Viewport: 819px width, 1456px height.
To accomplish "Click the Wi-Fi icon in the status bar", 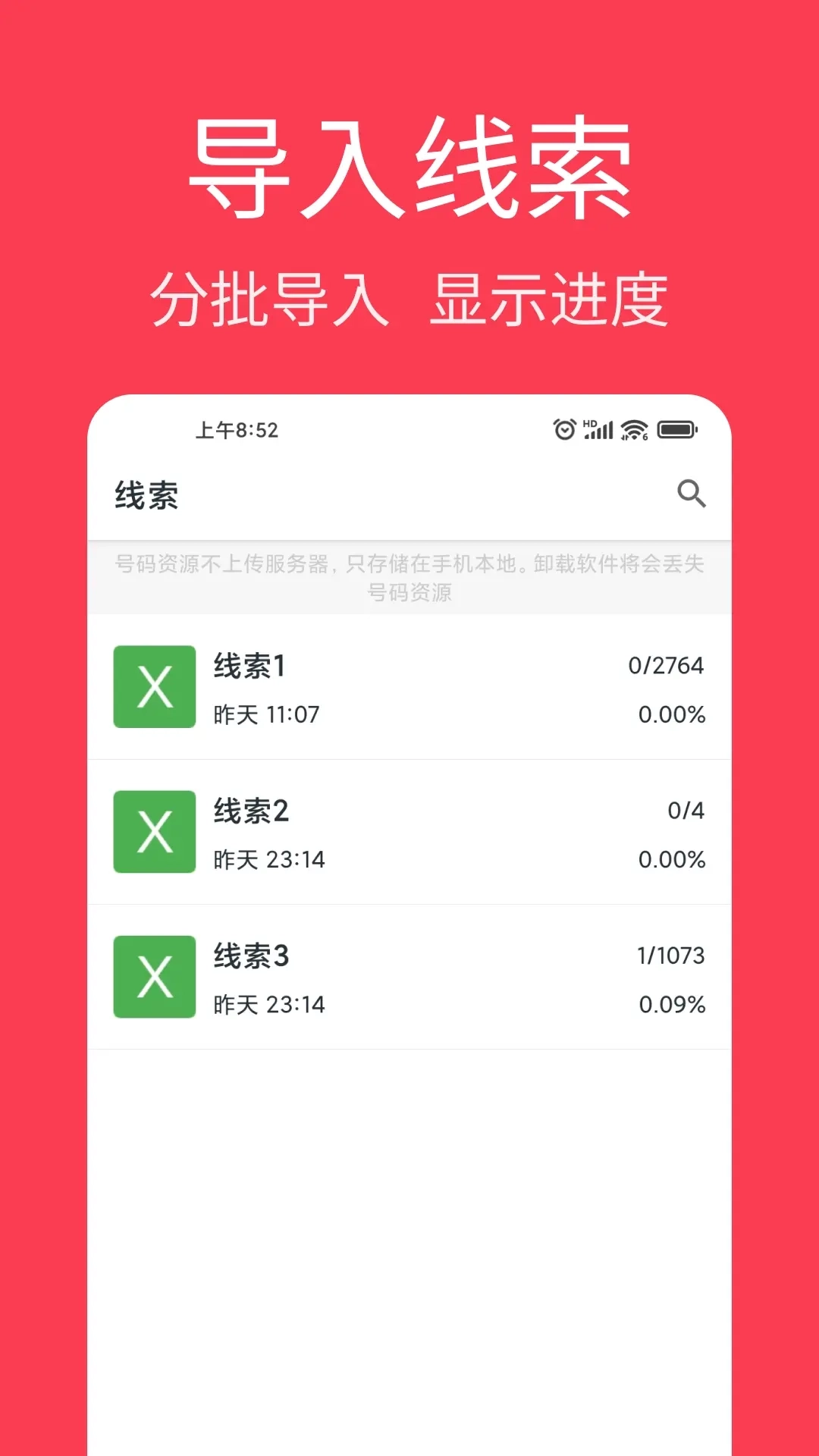I will coord(635,429).
